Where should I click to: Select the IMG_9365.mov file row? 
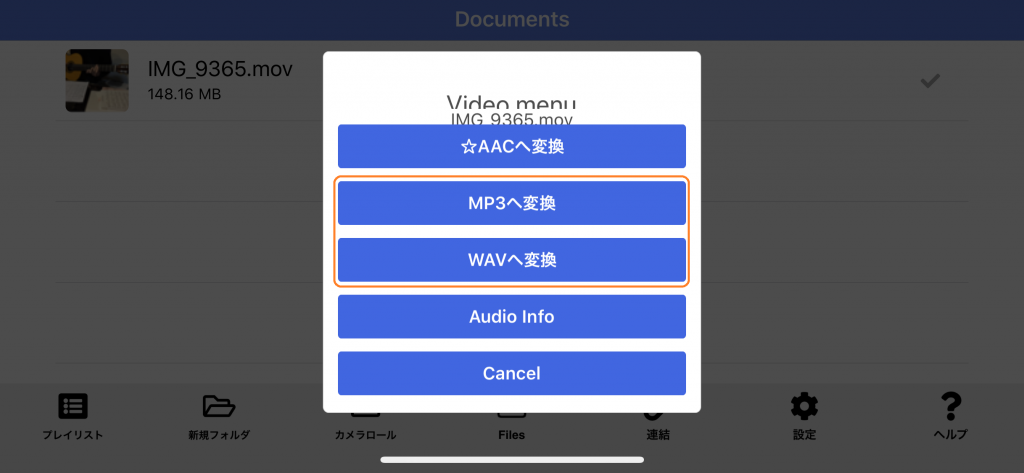tap(200, 80)
